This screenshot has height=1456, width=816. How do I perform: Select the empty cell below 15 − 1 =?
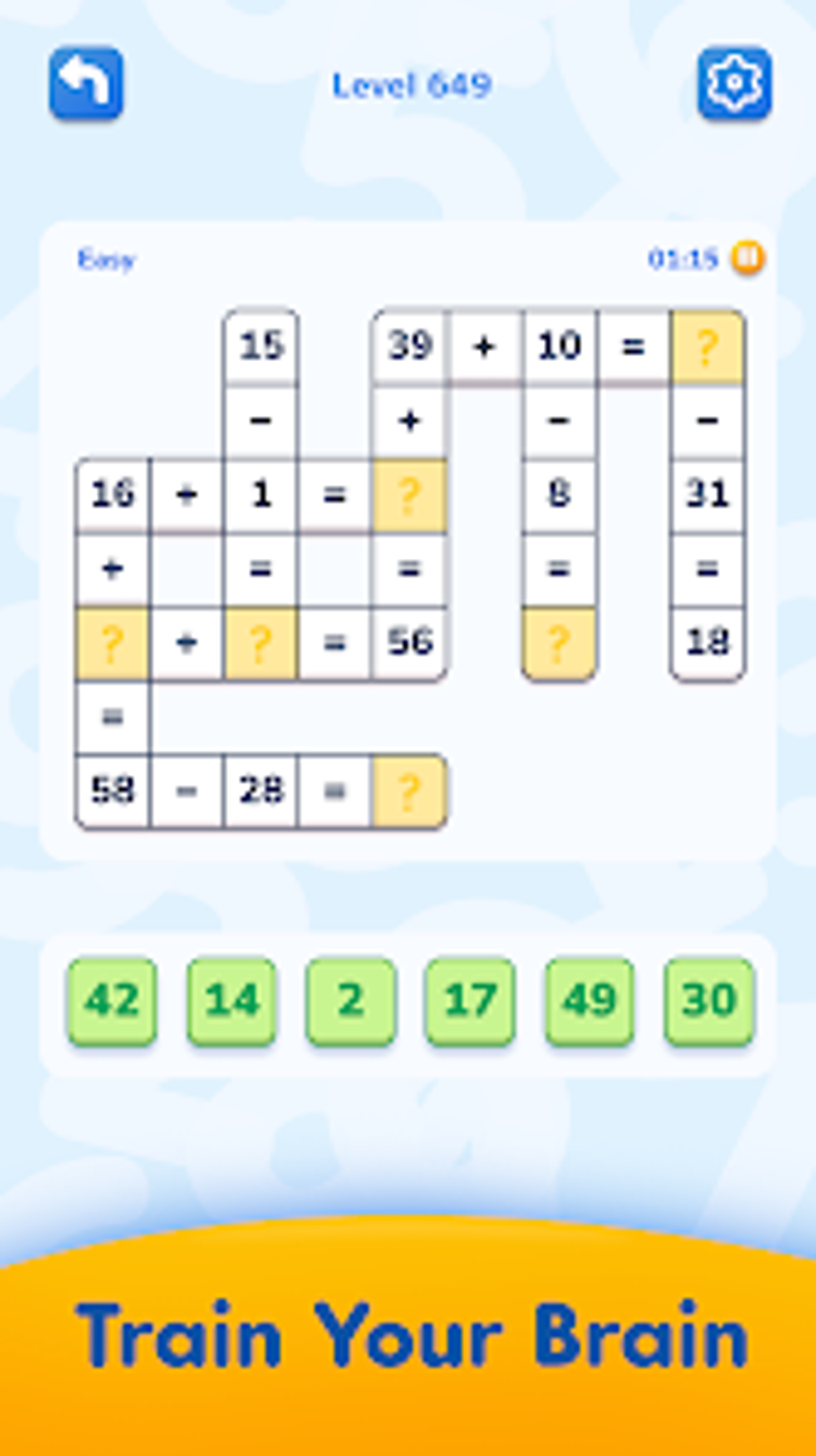260,644
